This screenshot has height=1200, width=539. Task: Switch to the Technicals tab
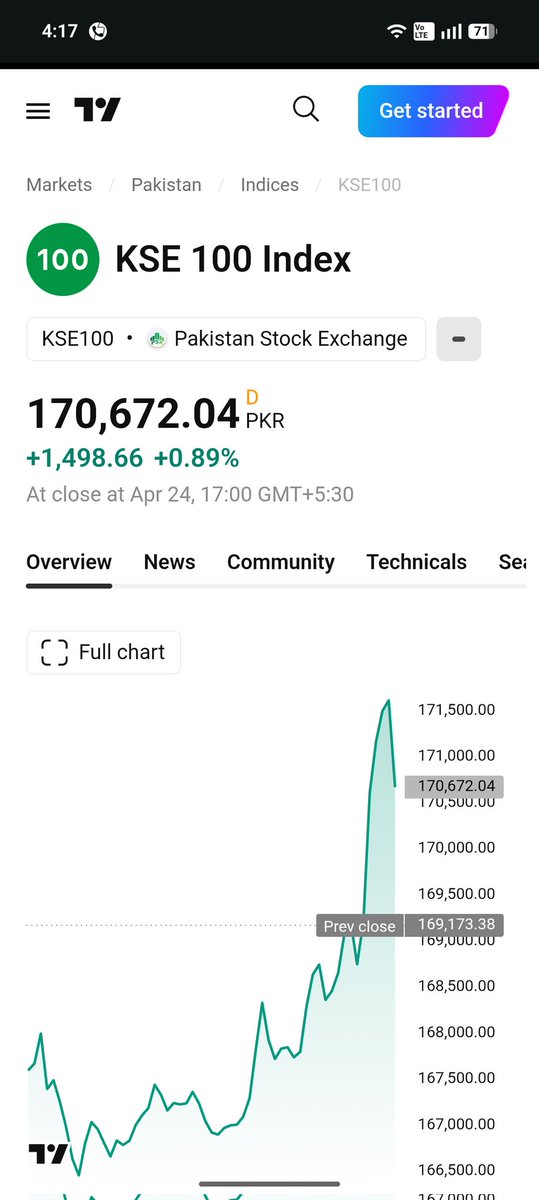tap(416, 562)
